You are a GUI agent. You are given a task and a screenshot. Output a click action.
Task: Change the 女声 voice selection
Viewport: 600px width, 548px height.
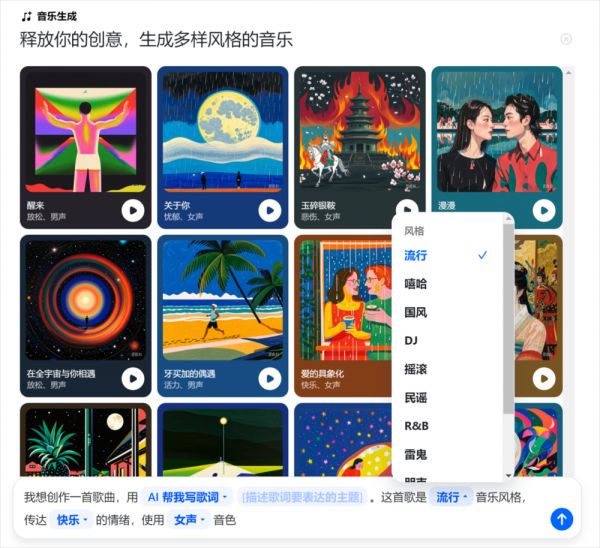(x=190, y=520)
